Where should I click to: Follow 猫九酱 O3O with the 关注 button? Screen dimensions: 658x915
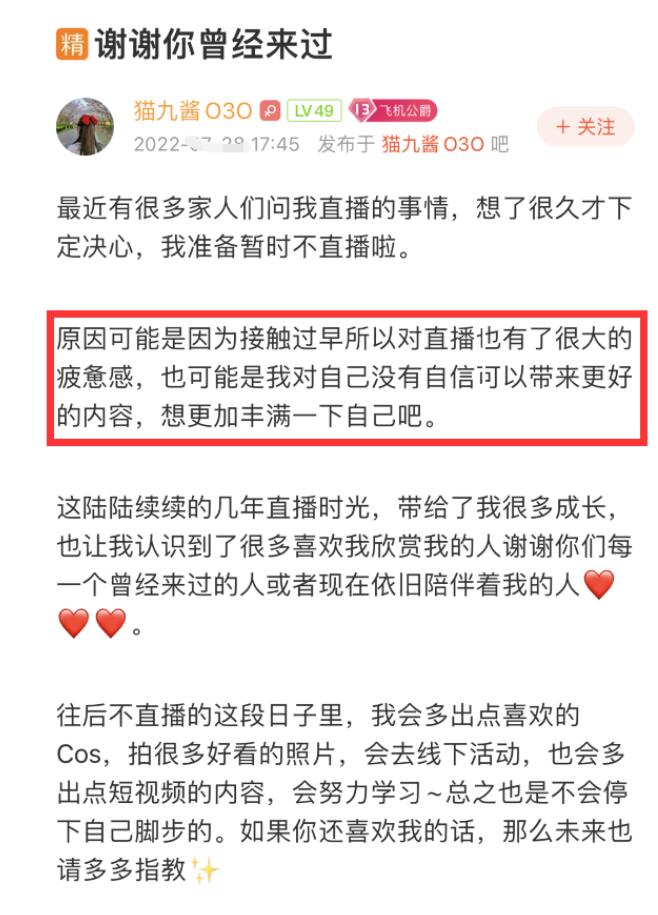tap(585, 127)
